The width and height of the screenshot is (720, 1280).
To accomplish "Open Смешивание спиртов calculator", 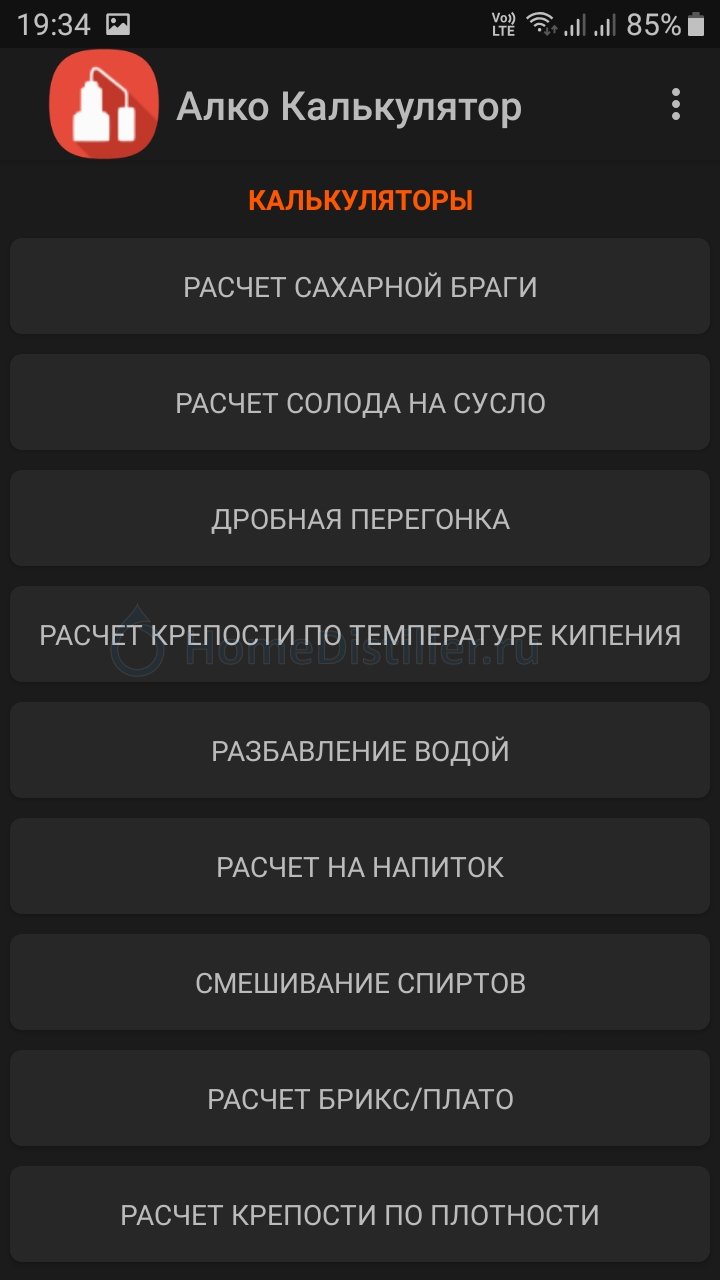I will pyautogui.click(x=360, y=983).
